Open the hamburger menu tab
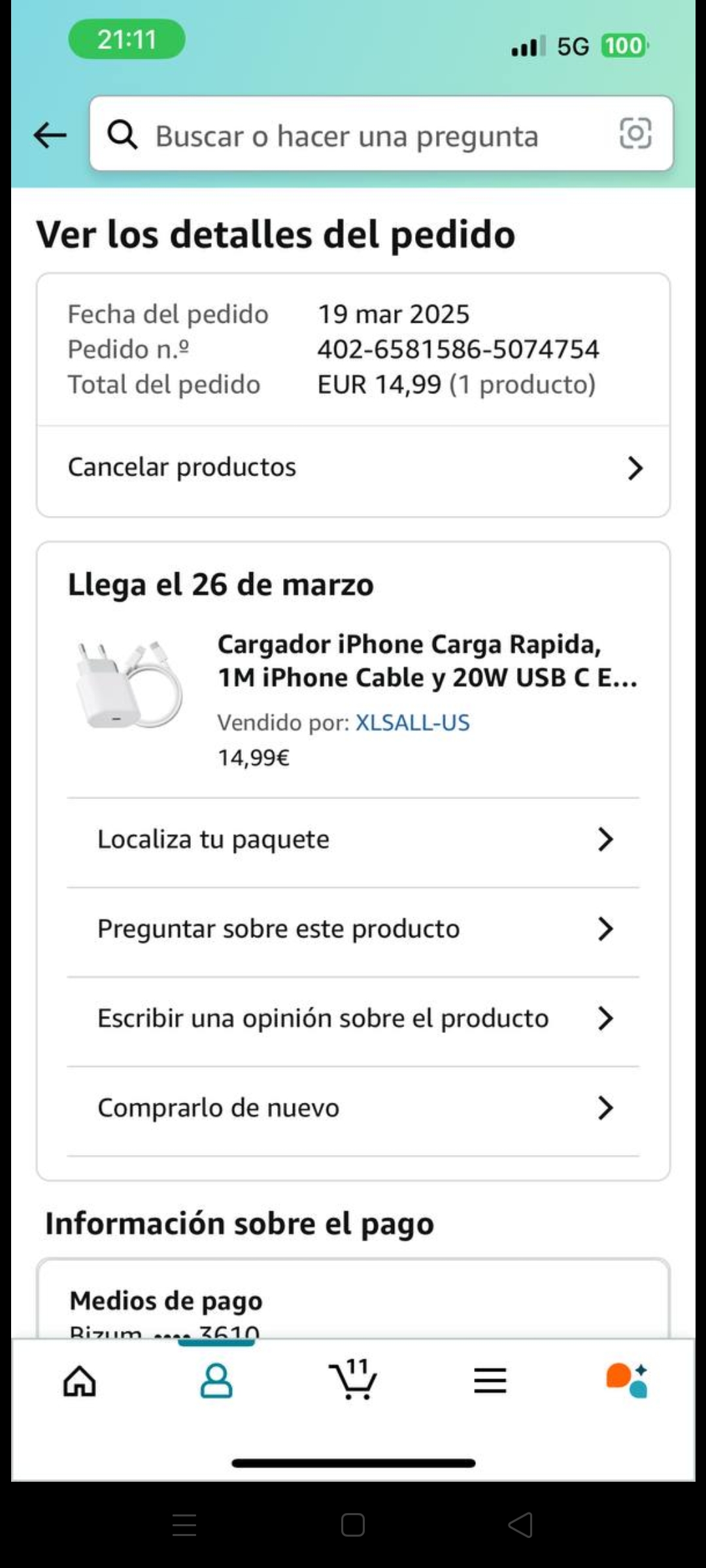Image resolution: width=706 pixels, height=1568 pixels. 490,1381
